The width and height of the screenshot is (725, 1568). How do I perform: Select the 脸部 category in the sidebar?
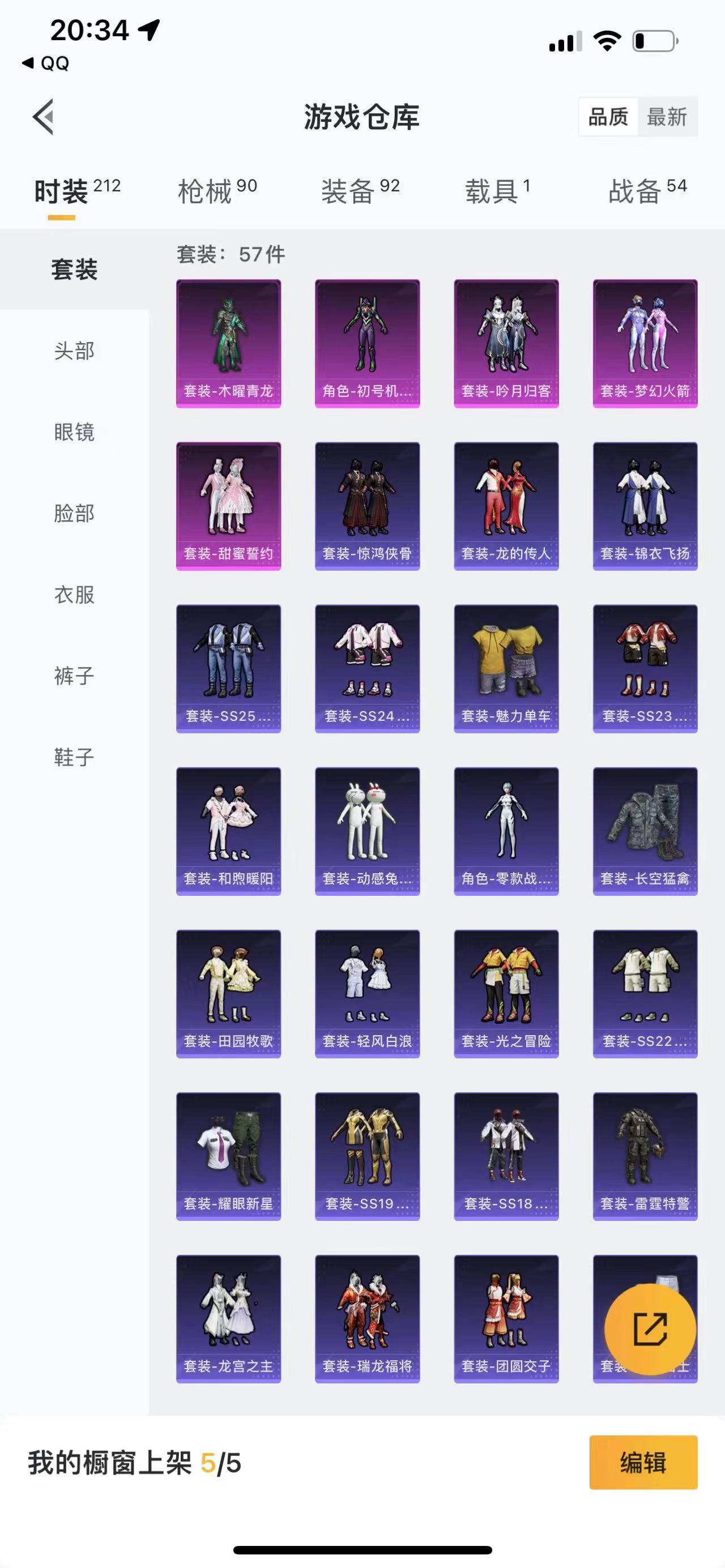(74, 513)
